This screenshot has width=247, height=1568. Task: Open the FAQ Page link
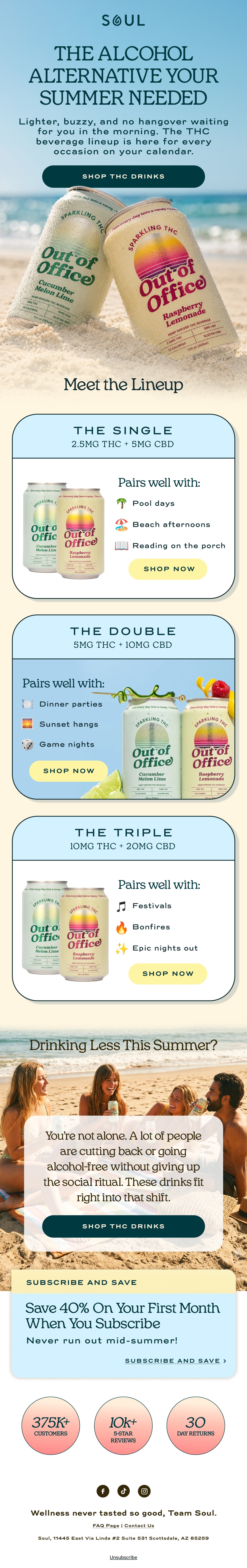point(106,1525)
